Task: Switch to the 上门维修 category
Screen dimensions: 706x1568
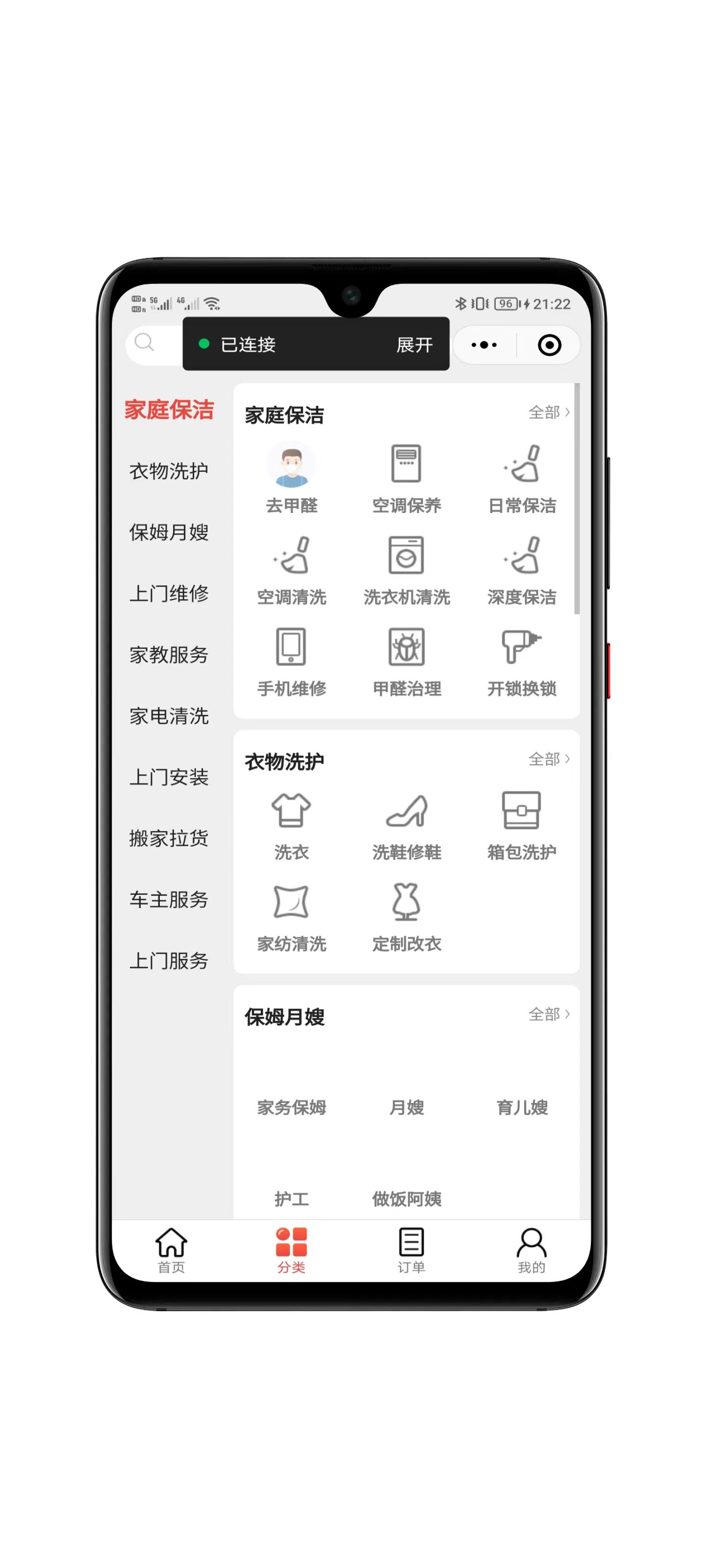Action: (169, 593)
